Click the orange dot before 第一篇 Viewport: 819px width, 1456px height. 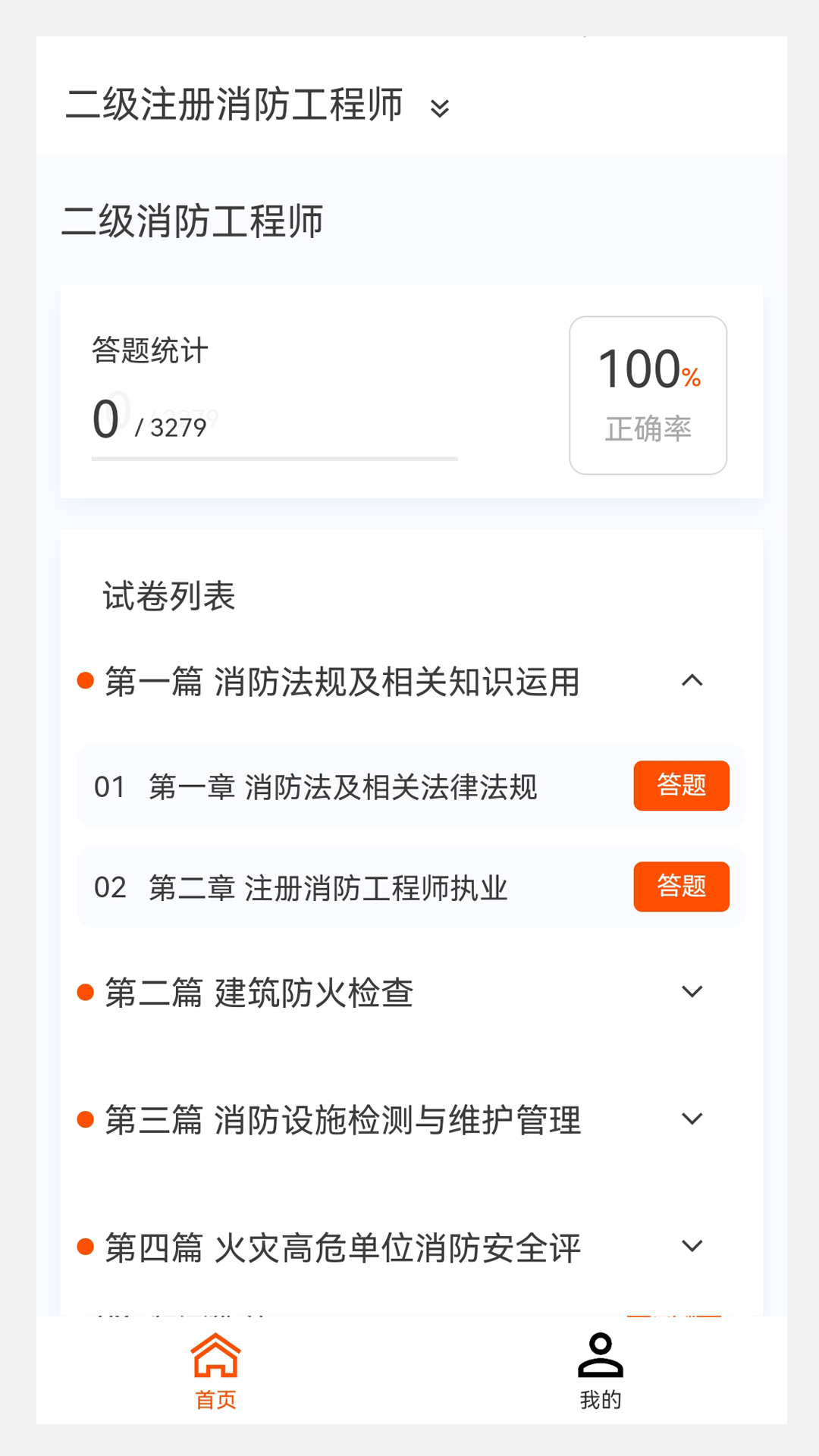(86, 682)
